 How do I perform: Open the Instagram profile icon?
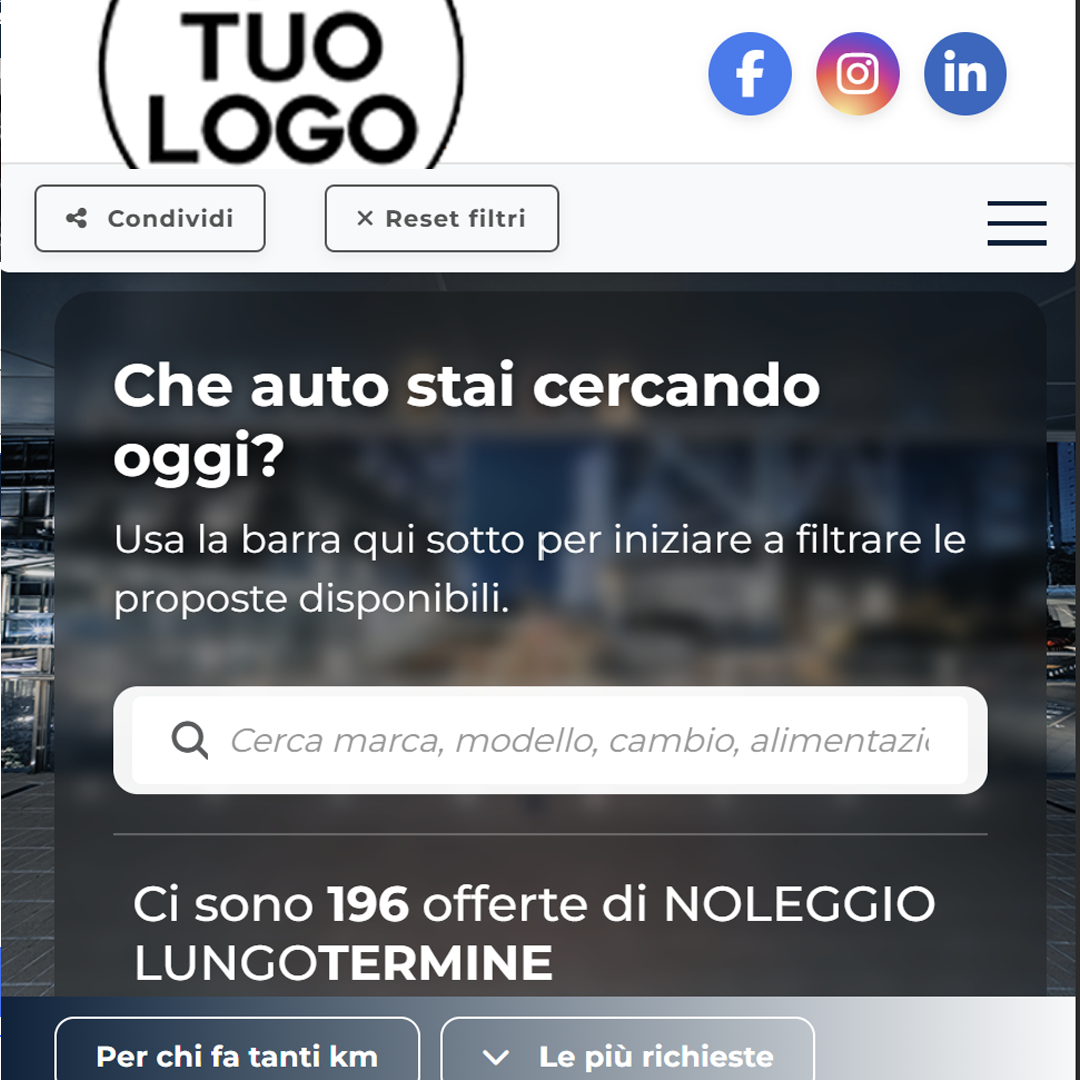857,74
